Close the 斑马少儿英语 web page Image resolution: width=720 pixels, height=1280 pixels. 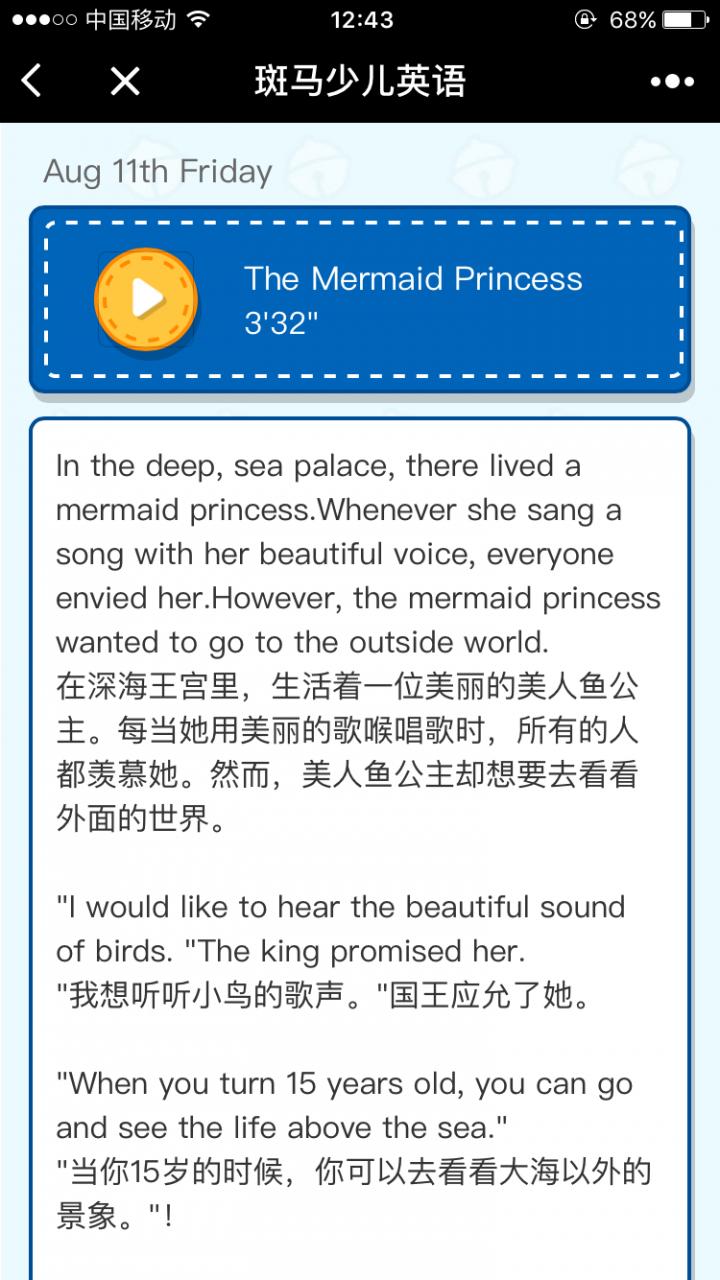125,81
